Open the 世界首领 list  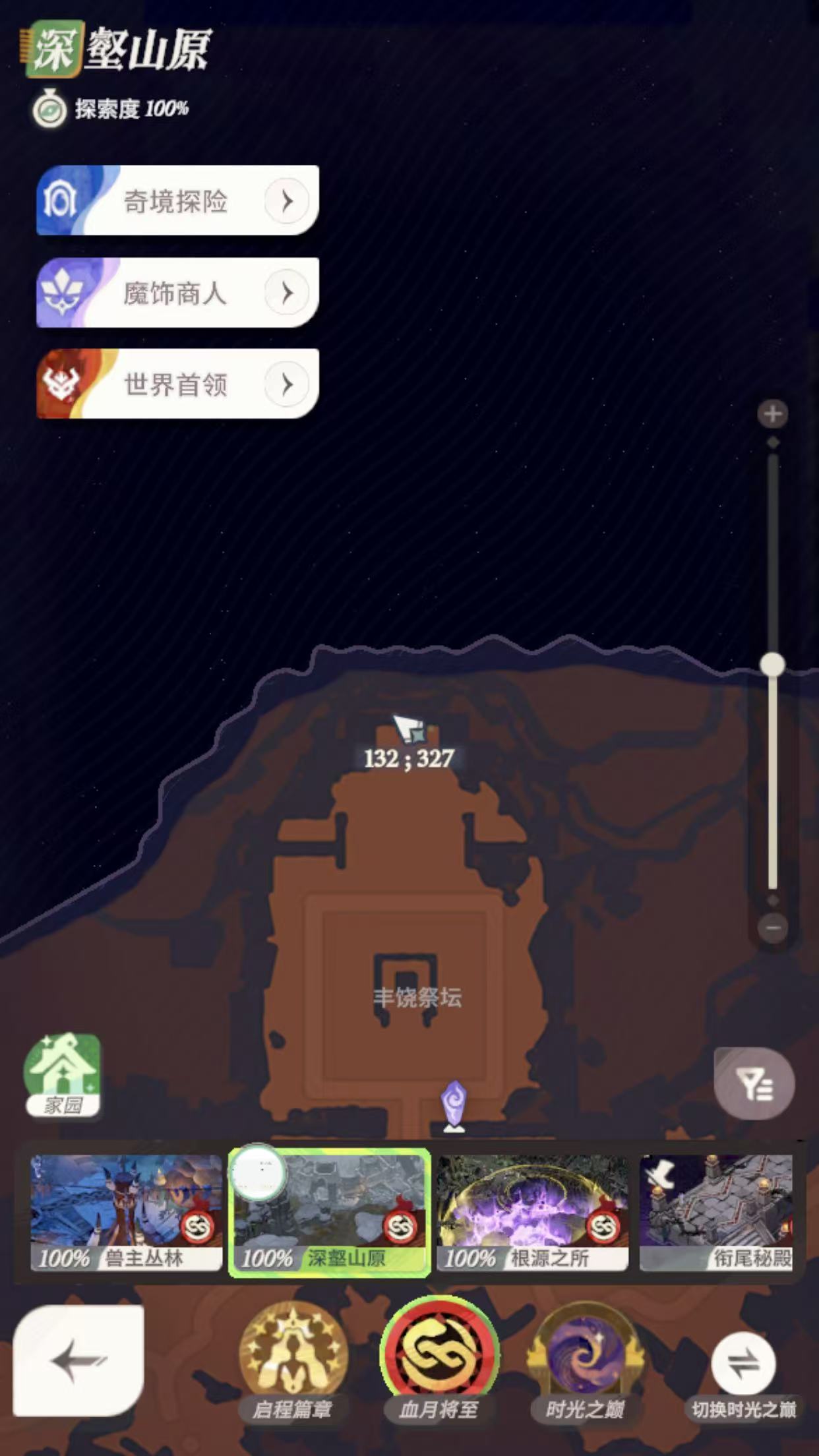pos(177,384)
